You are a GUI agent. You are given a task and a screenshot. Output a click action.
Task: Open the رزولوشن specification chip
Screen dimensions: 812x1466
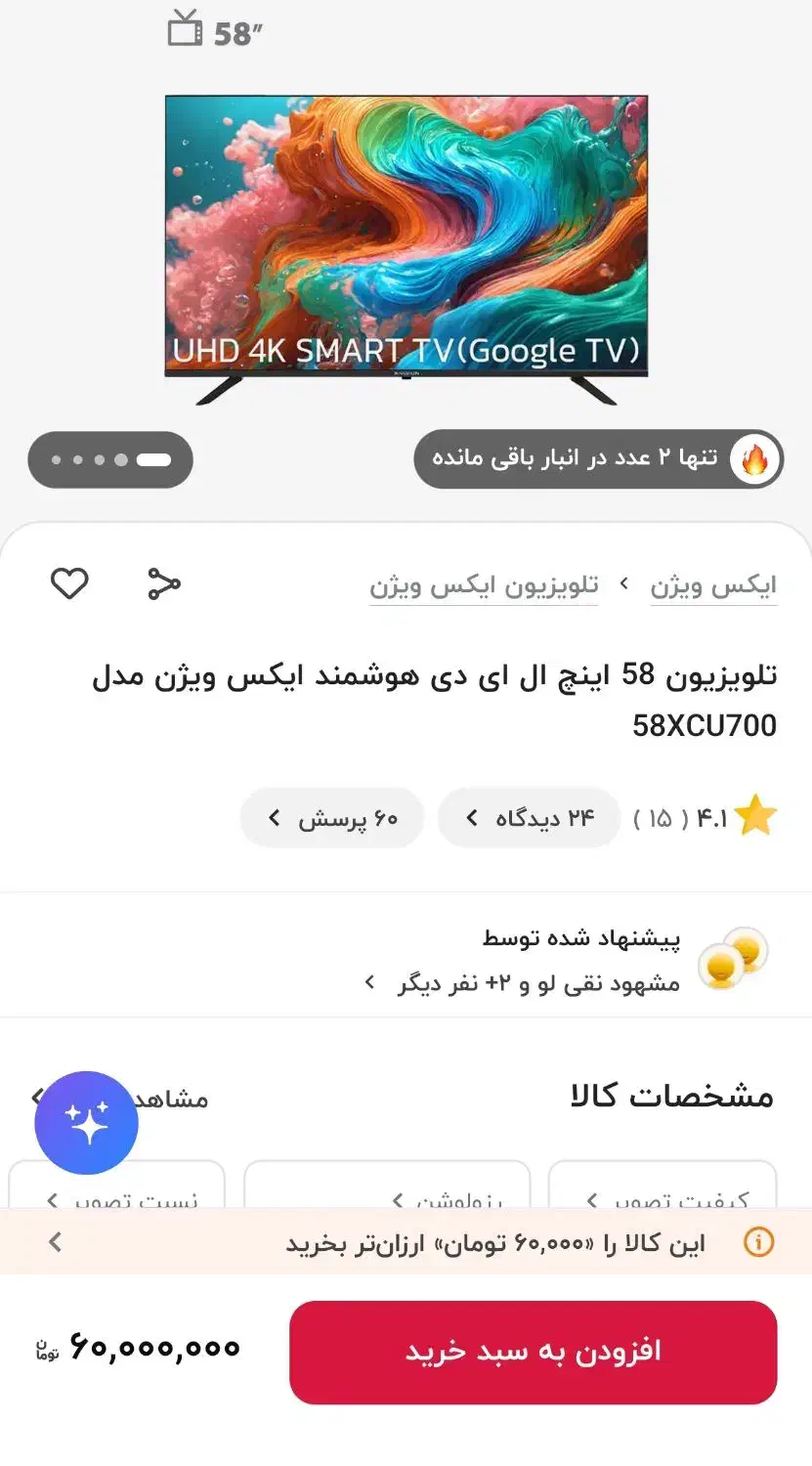tap(387, 1200)
